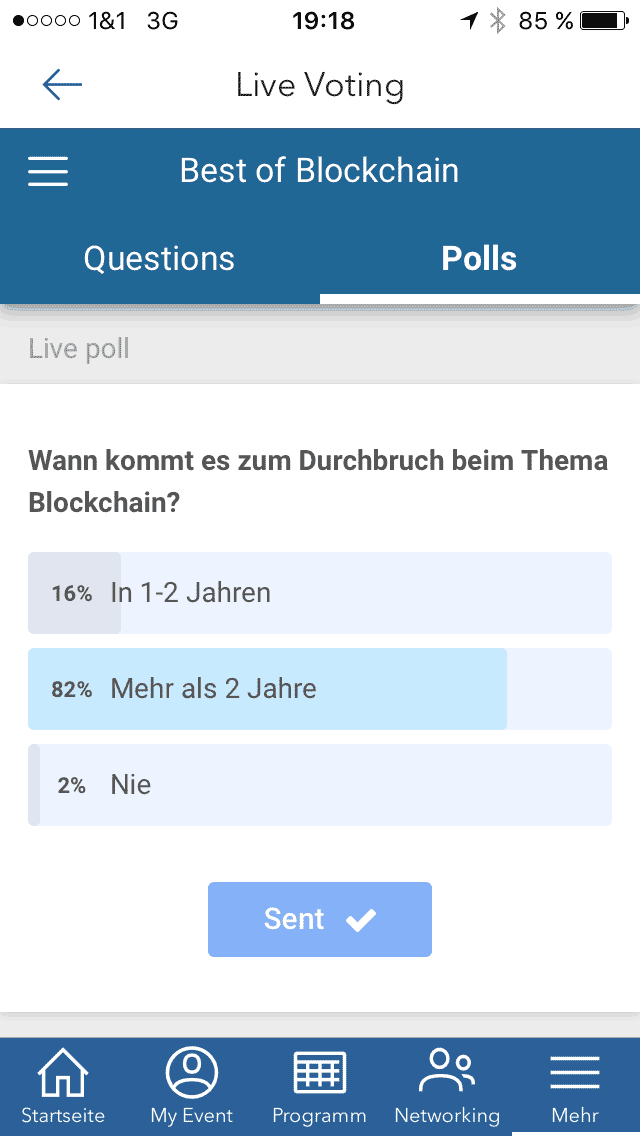Select the Mehr als 2 Jahre answer
Screen dimensions: 640x1136
coord(320,689)
